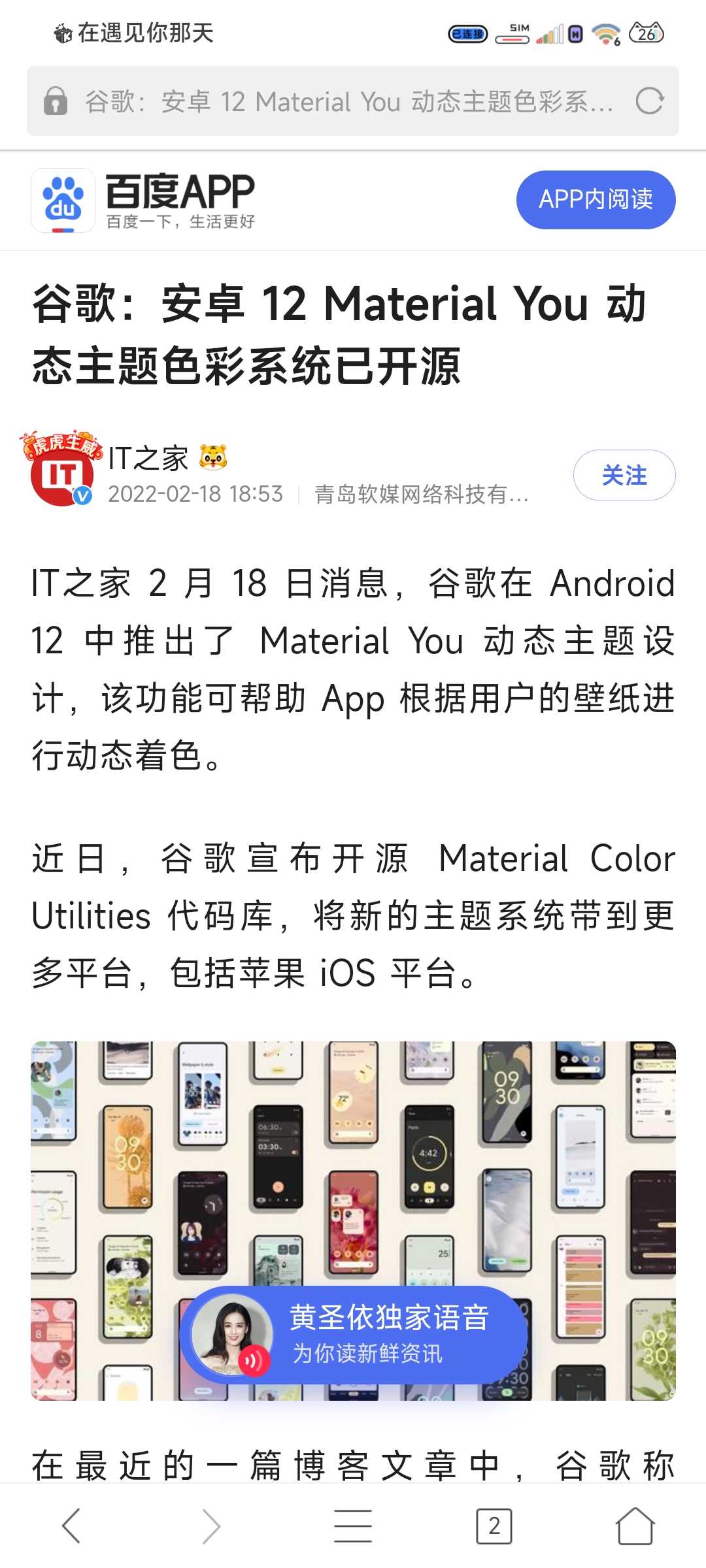The width and height of the screenshot is (706, 1568).
Task: Go back to the previous page
Action: [x=71, y=1526]
